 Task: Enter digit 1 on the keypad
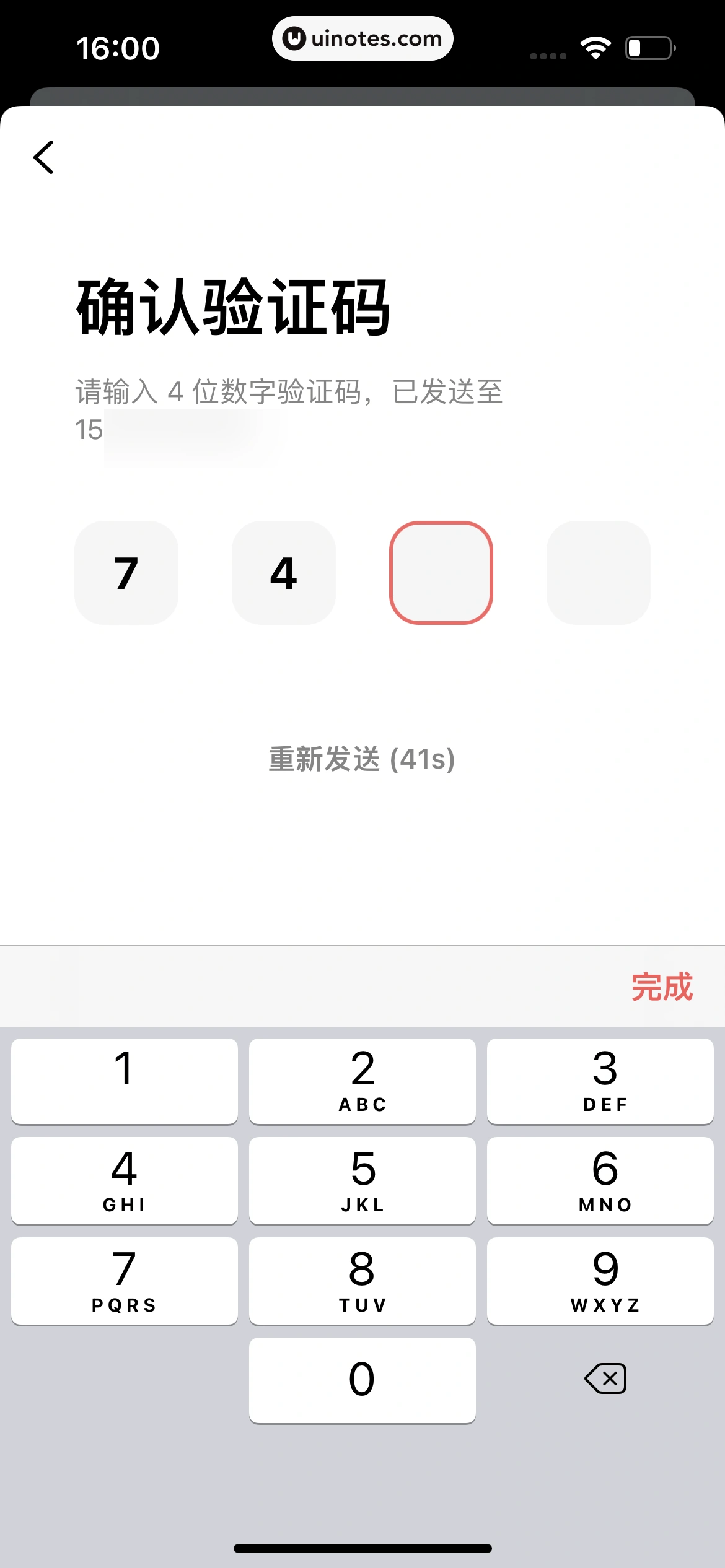[x=125, y=1081]
